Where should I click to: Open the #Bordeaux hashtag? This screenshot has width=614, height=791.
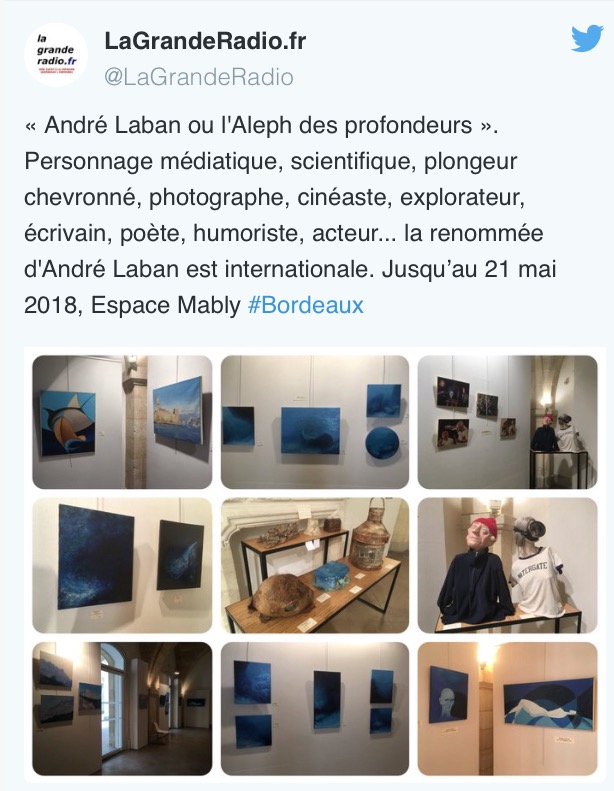tap(305, 305)
